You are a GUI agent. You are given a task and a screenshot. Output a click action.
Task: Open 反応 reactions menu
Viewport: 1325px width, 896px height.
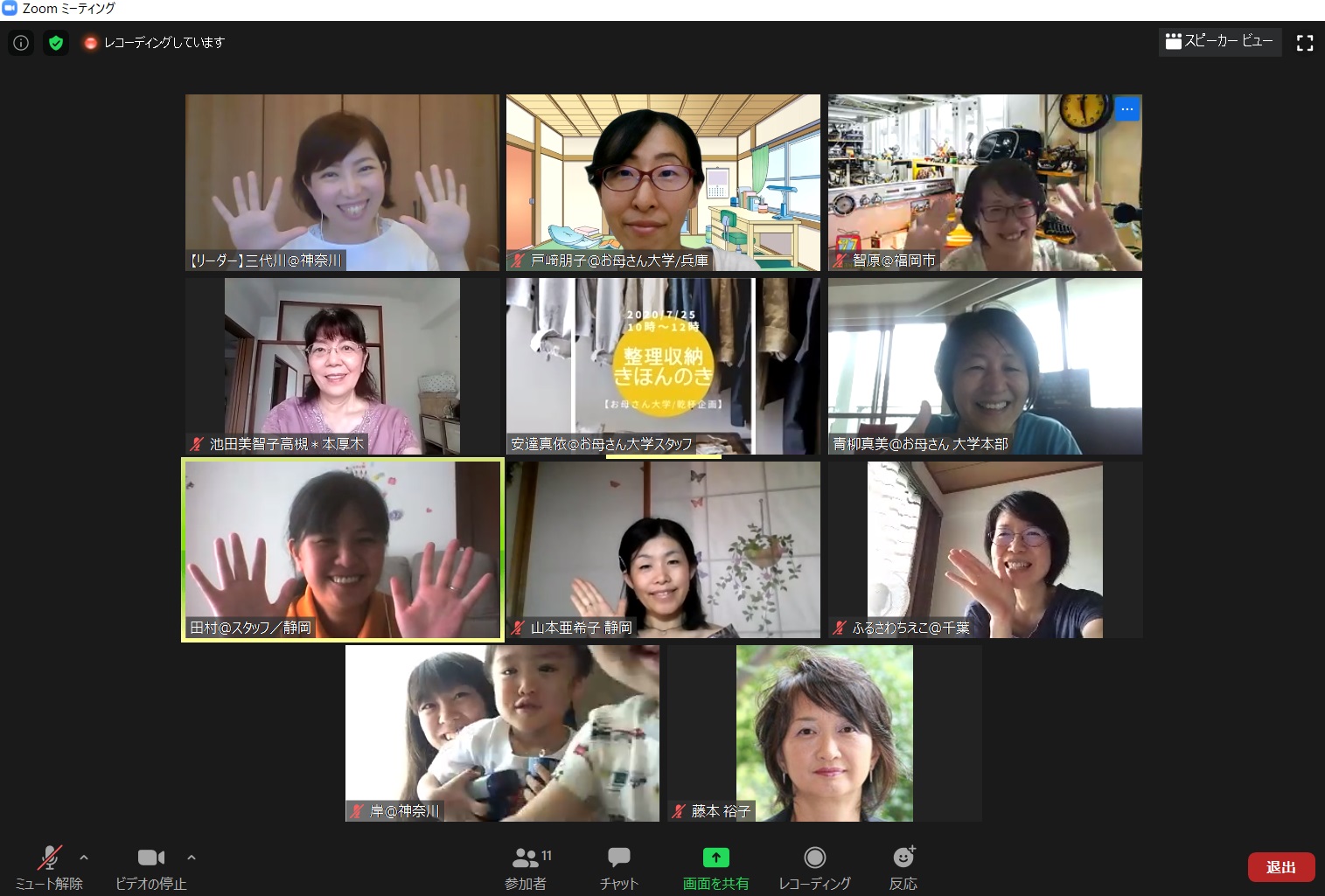[903, 866]
